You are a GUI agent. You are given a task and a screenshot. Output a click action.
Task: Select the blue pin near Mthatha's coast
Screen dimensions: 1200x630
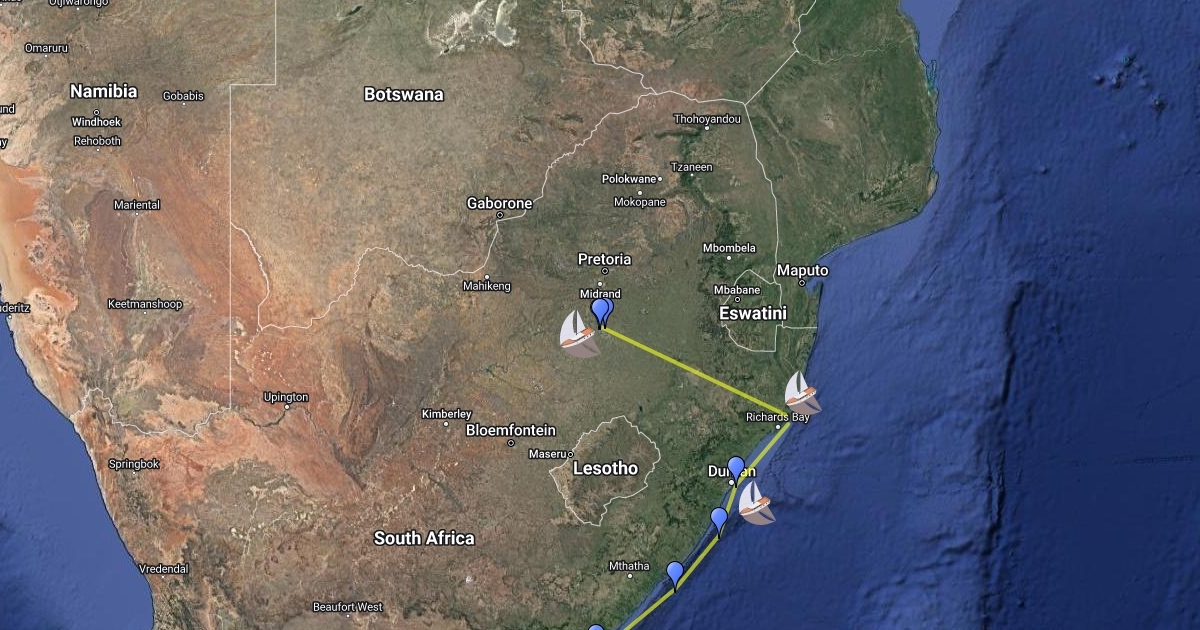[x=675, y=576]
